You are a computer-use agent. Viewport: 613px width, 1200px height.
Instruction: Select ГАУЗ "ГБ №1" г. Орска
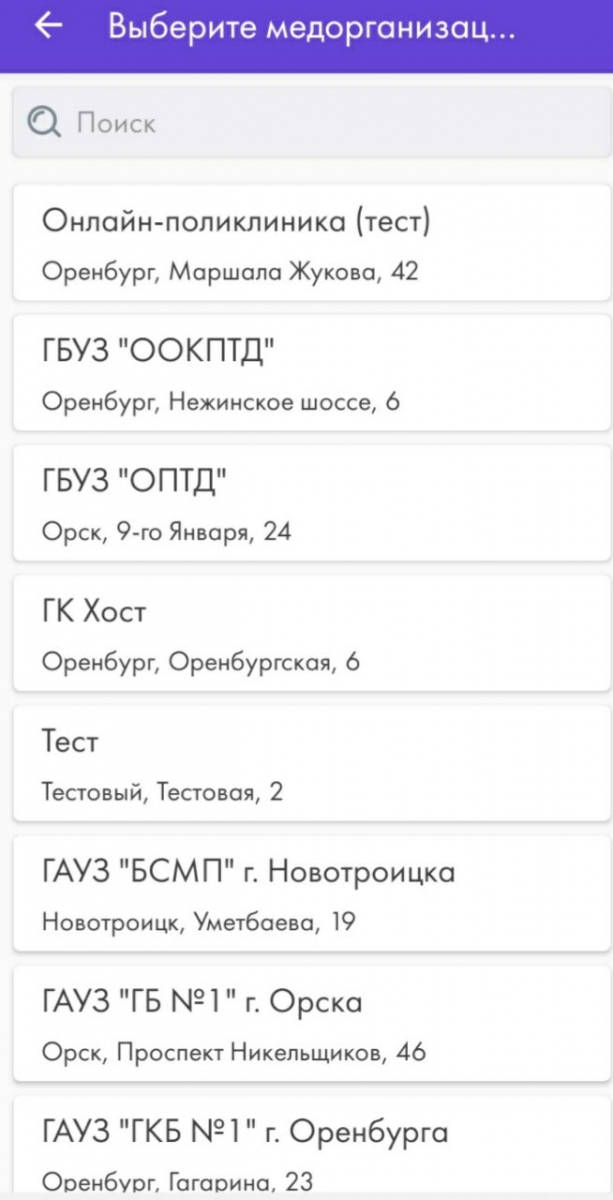tap(310, 1023)
